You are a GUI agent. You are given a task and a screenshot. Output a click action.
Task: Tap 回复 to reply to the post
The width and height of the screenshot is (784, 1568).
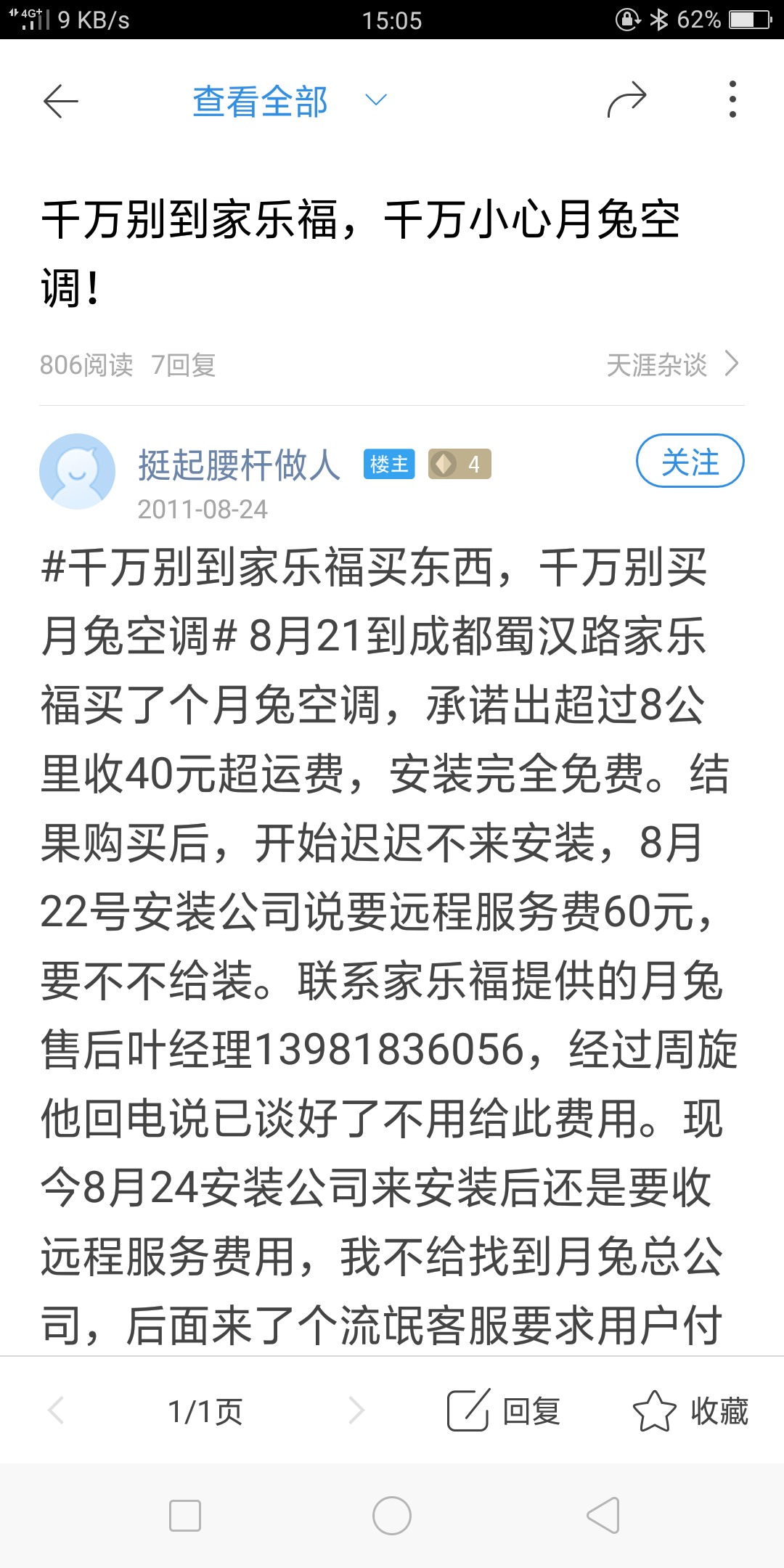(504, 1411)
